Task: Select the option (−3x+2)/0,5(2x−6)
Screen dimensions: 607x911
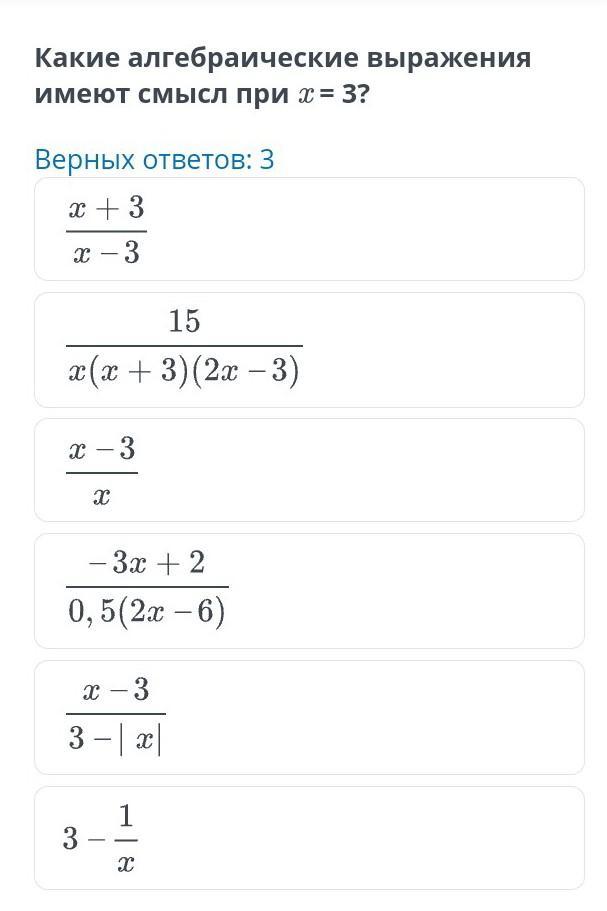Action: click(308, 591)
